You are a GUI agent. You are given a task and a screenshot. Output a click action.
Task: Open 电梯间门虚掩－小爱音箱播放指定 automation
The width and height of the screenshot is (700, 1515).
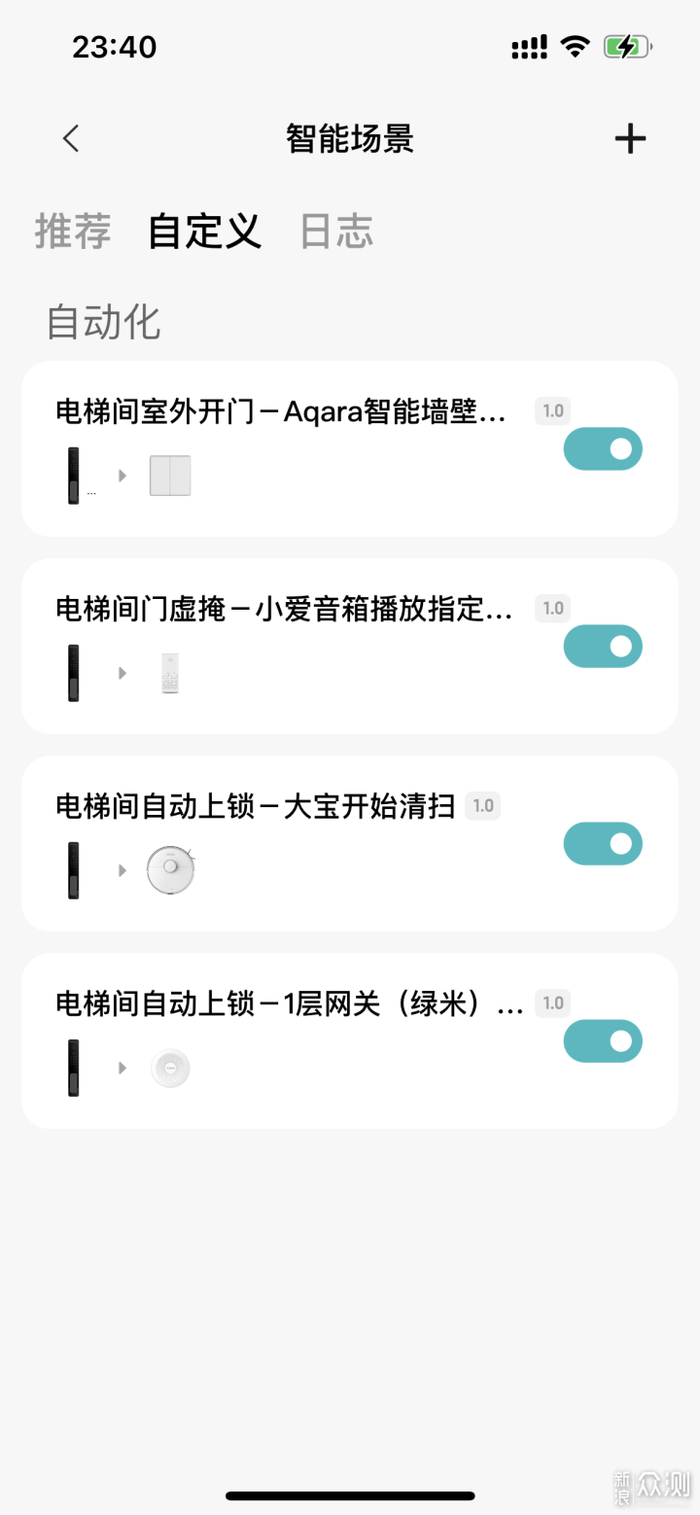point(284,608)
